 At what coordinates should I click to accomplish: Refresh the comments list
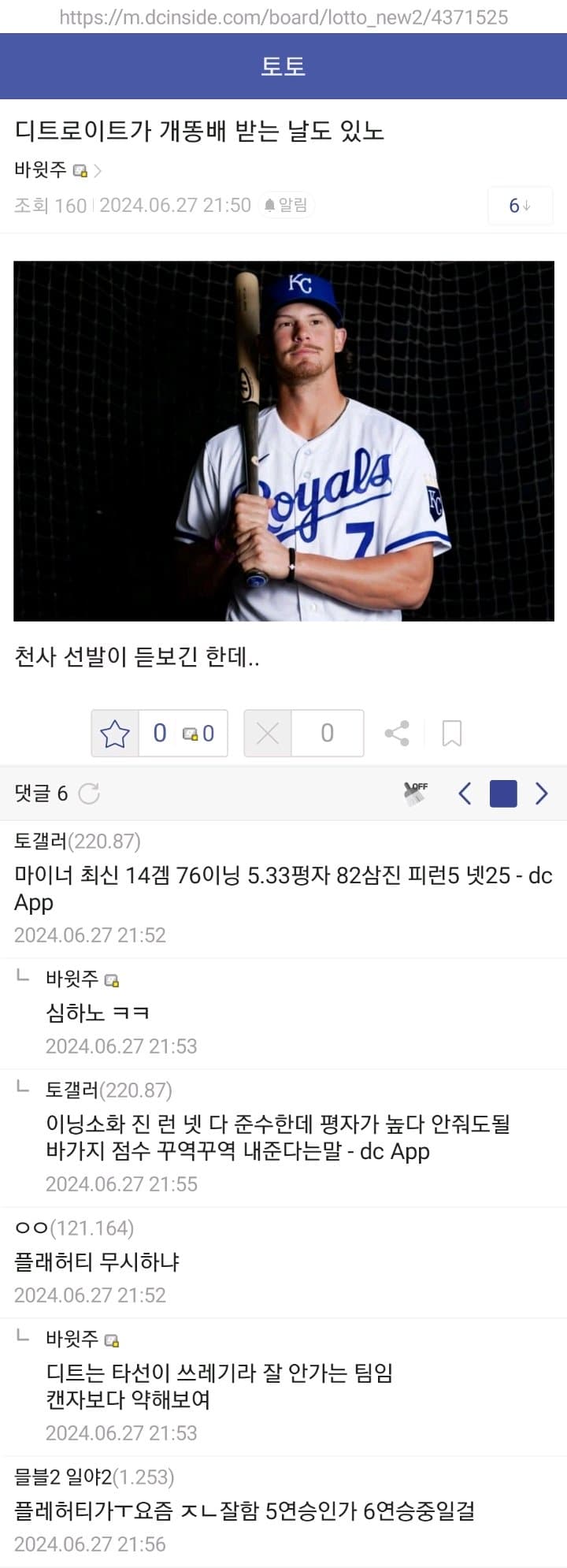pos(90,793)
